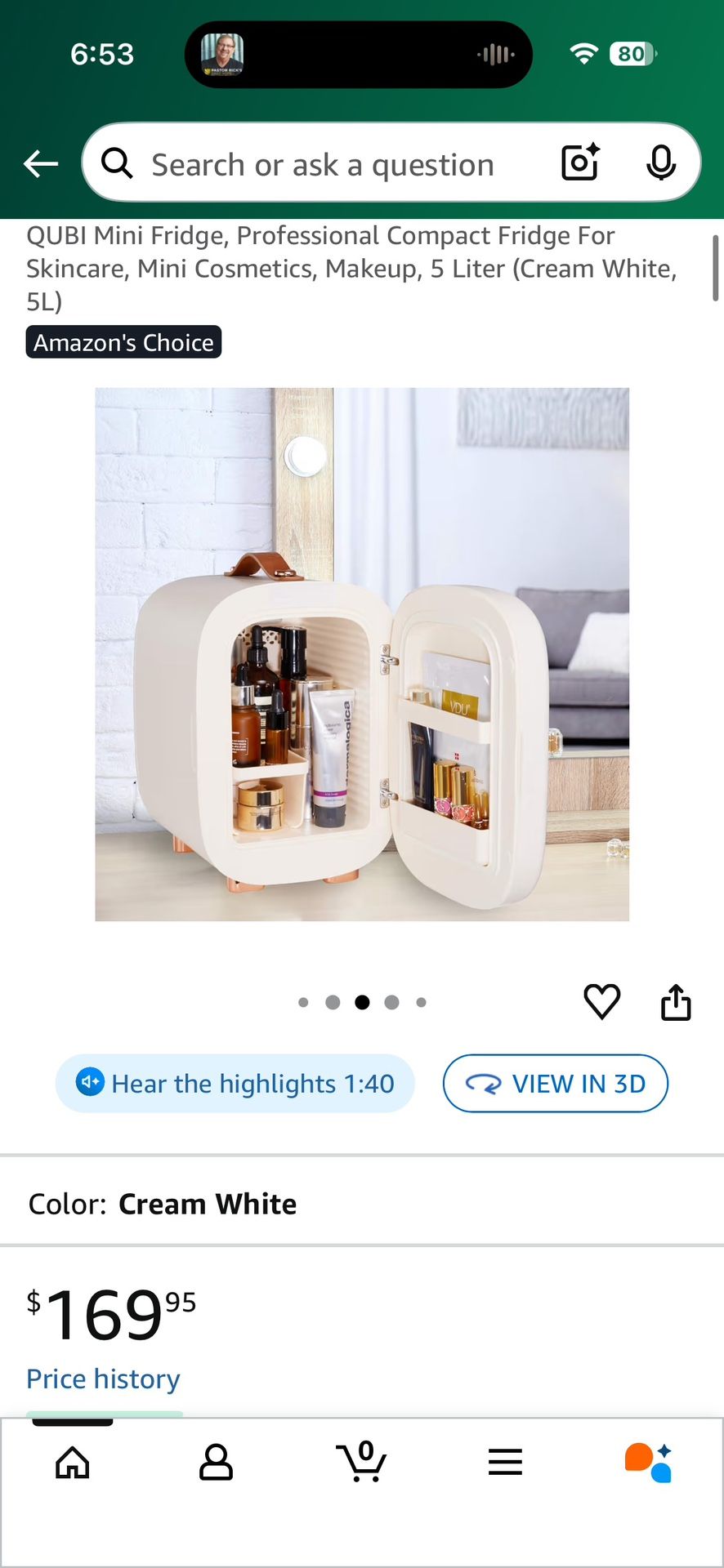Image resolution: width=724 pixels, height=1568 pixels.
Task: Expand Amazon's Choice badge details
Action: (x=123, y=342)
